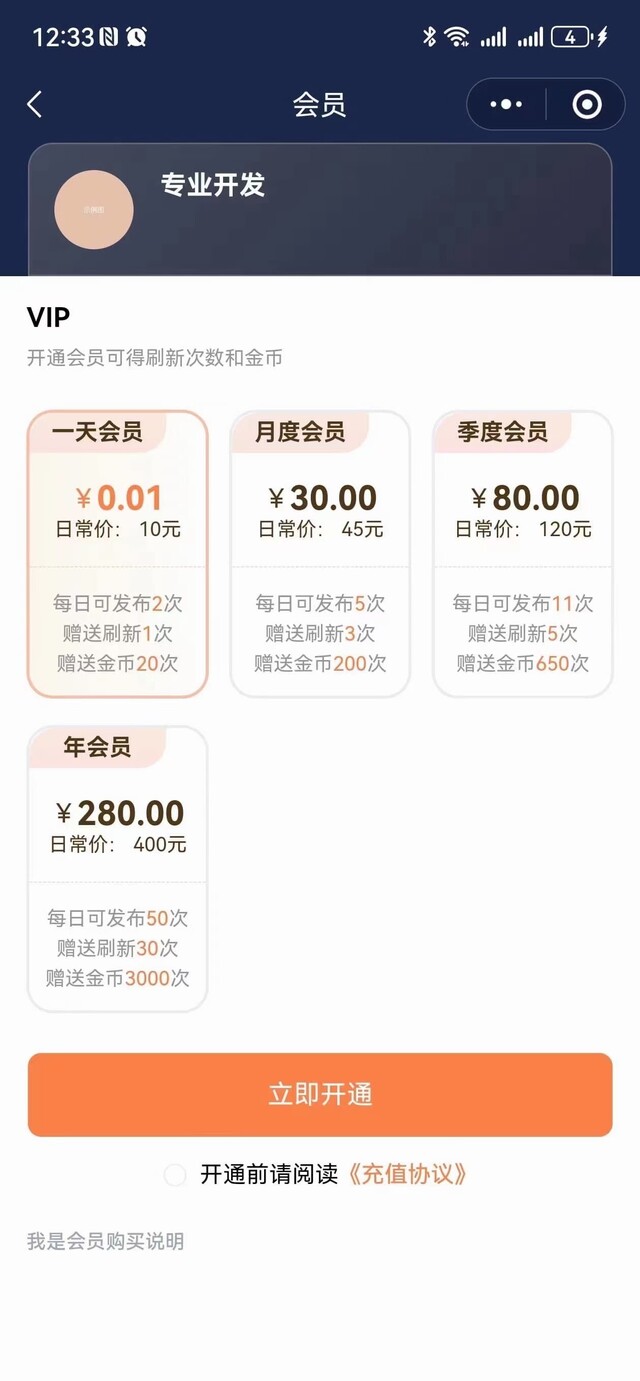Tap 立即开通 to activate membership
This screenshot has height=1381, width=640.
pyautogui.click(x=320, y=1094)
